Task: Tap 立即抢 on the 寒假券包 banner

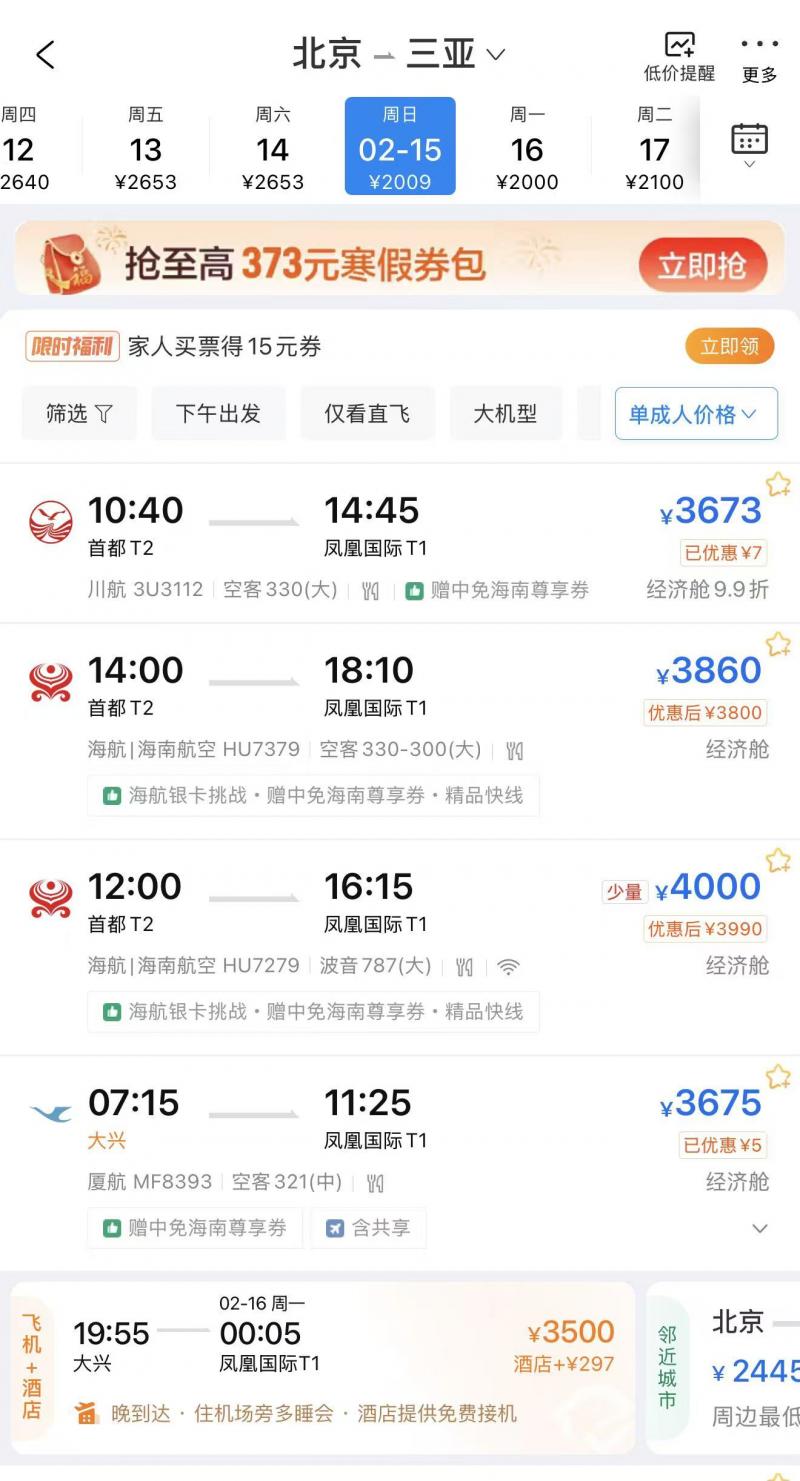Action: click(702, 265)
